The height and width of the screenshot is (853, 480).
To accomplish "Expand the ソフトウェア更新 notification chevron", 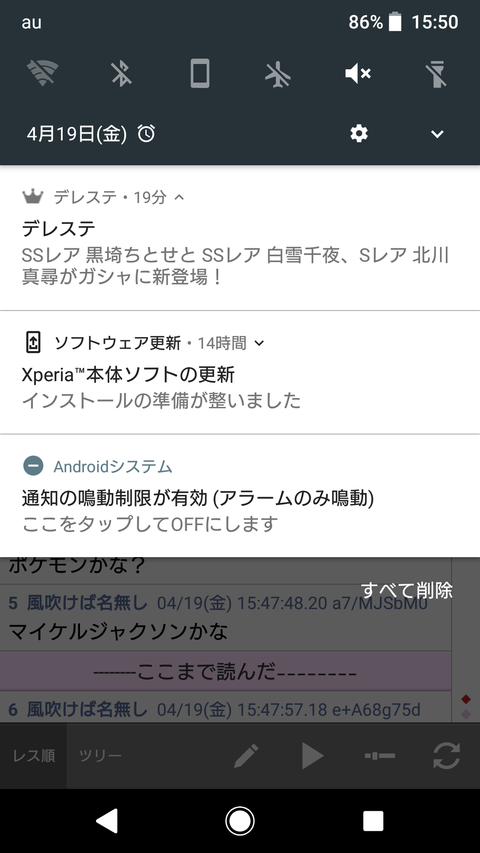I will (259, 343).
